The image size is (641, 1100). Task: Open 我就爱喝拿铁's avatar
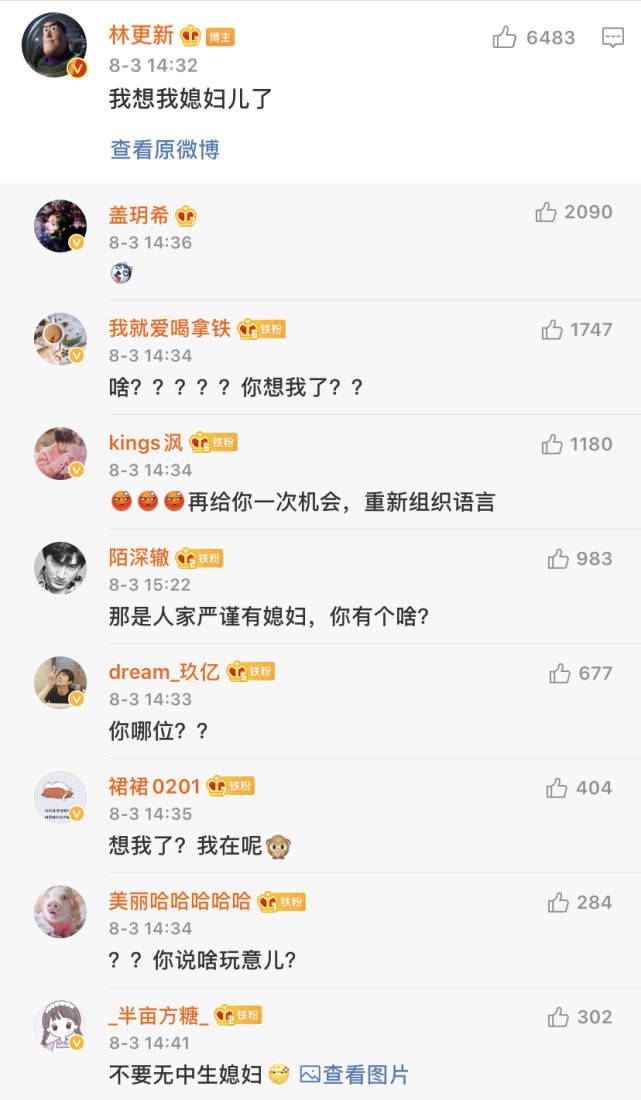60,338
